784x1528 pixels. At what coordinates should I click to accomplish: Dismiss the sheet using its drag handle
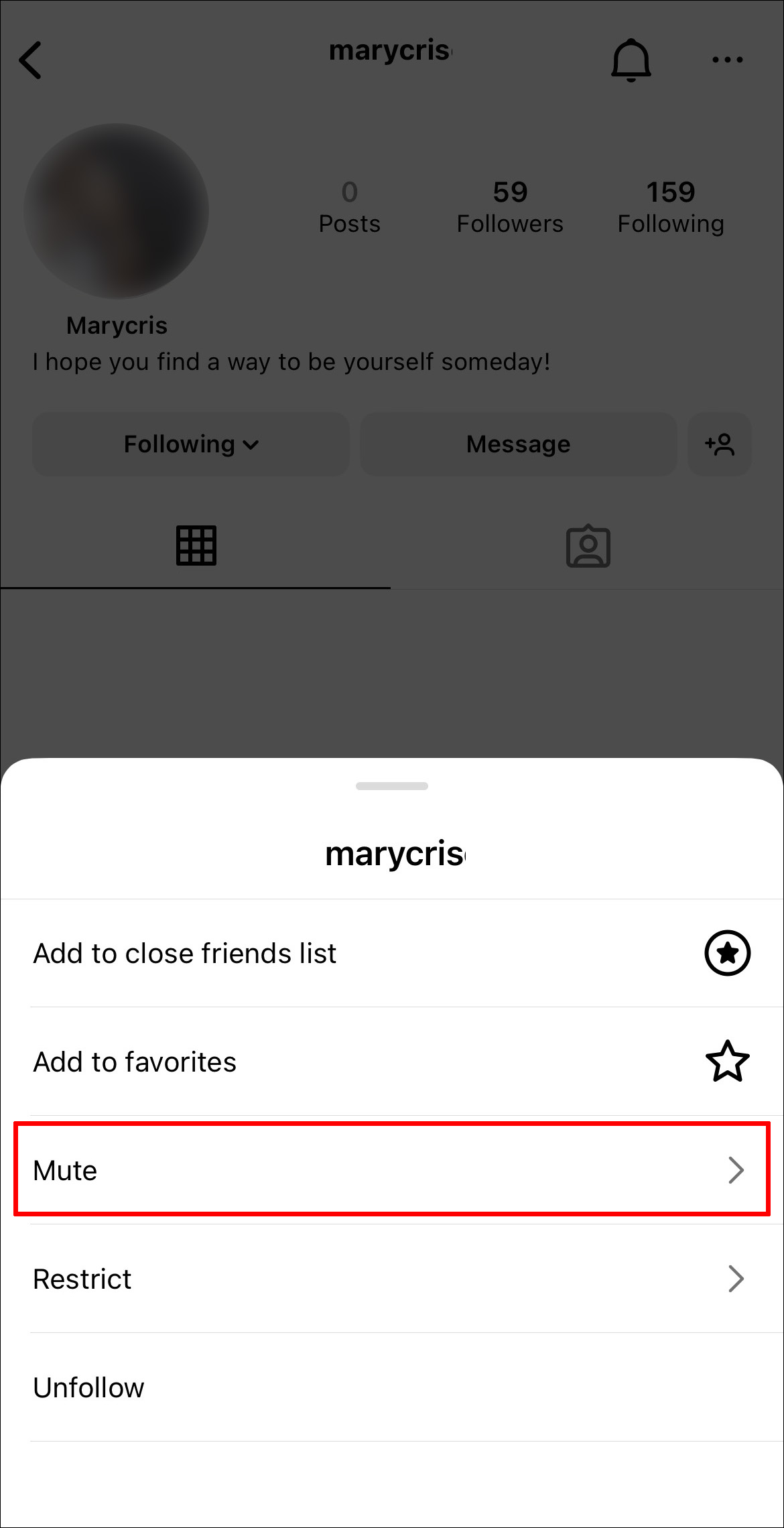click(392, 786)
